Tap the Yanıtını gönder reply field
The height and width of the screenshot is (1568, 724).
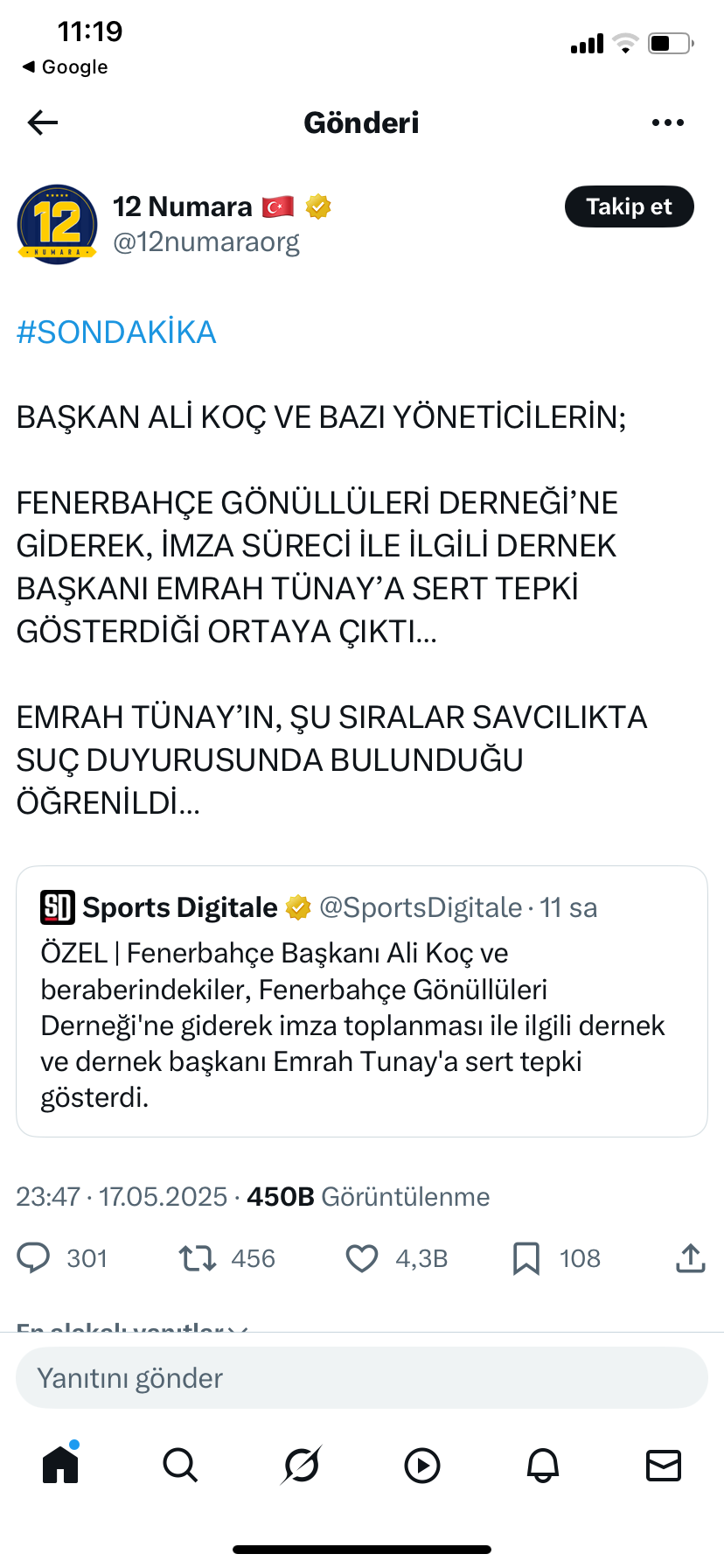(x=361, y=1378)
